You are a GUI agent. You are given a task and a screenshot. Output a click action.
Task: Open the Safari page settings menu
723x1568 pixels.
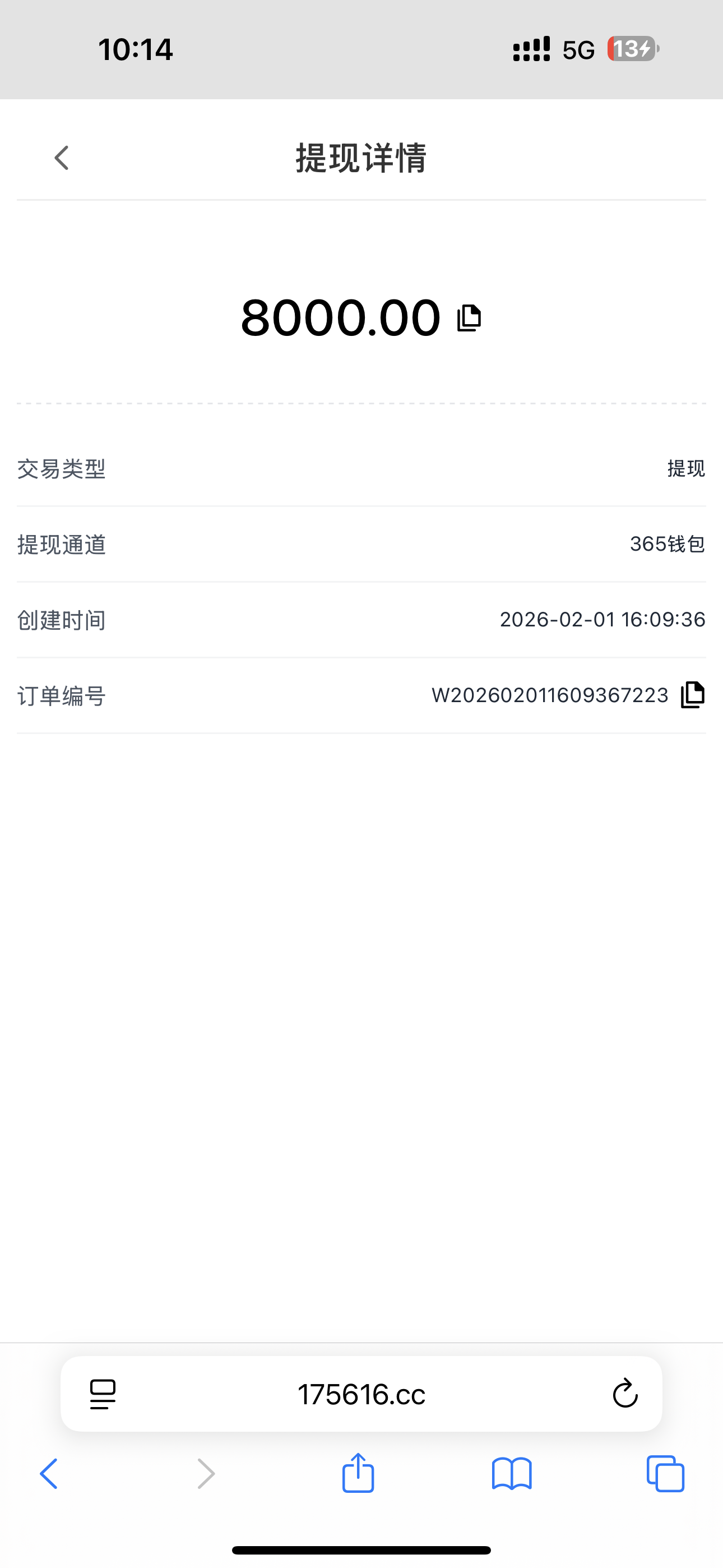(x=102, y=1394)
